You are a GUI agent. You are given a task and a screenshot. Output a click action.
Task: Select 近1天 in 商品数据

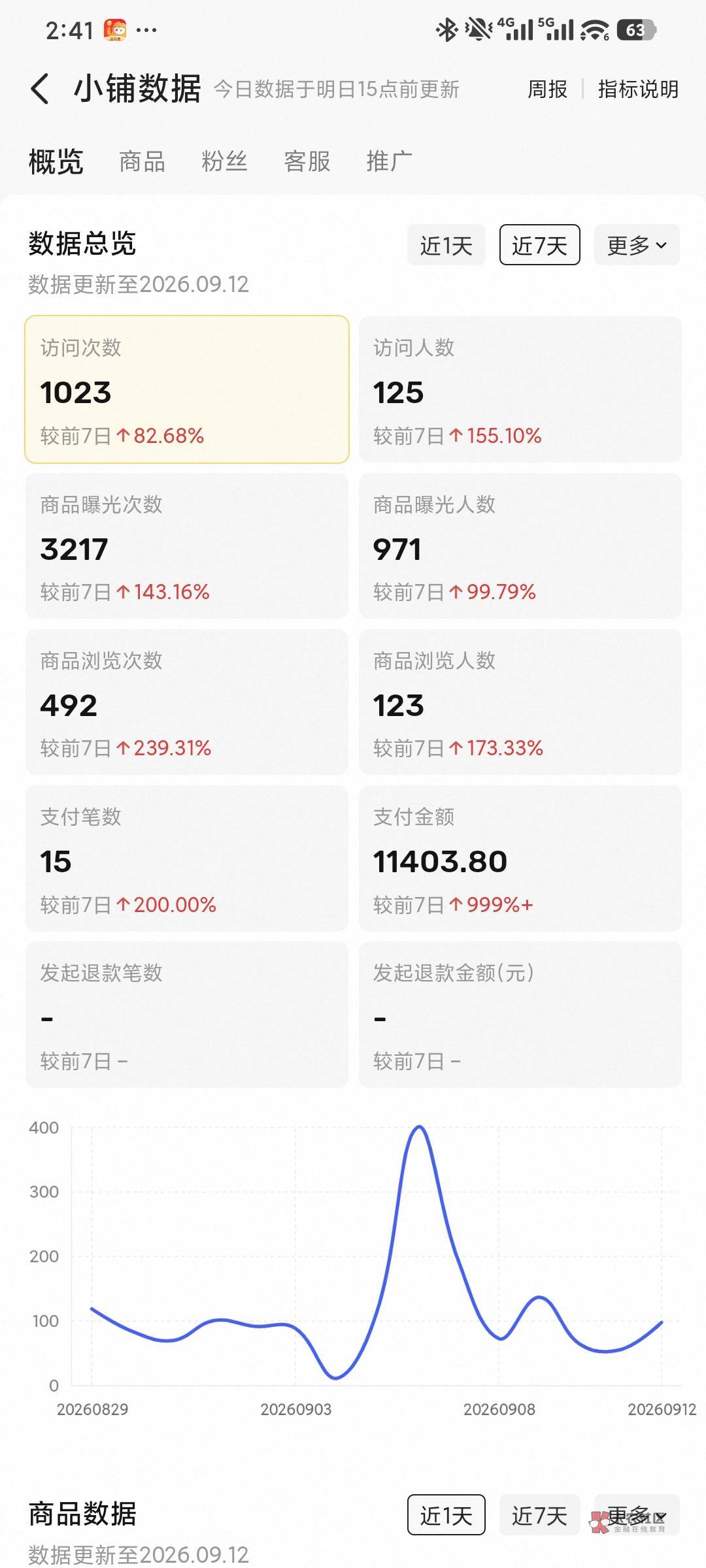pyautogui.click(x=446, y=1514)
